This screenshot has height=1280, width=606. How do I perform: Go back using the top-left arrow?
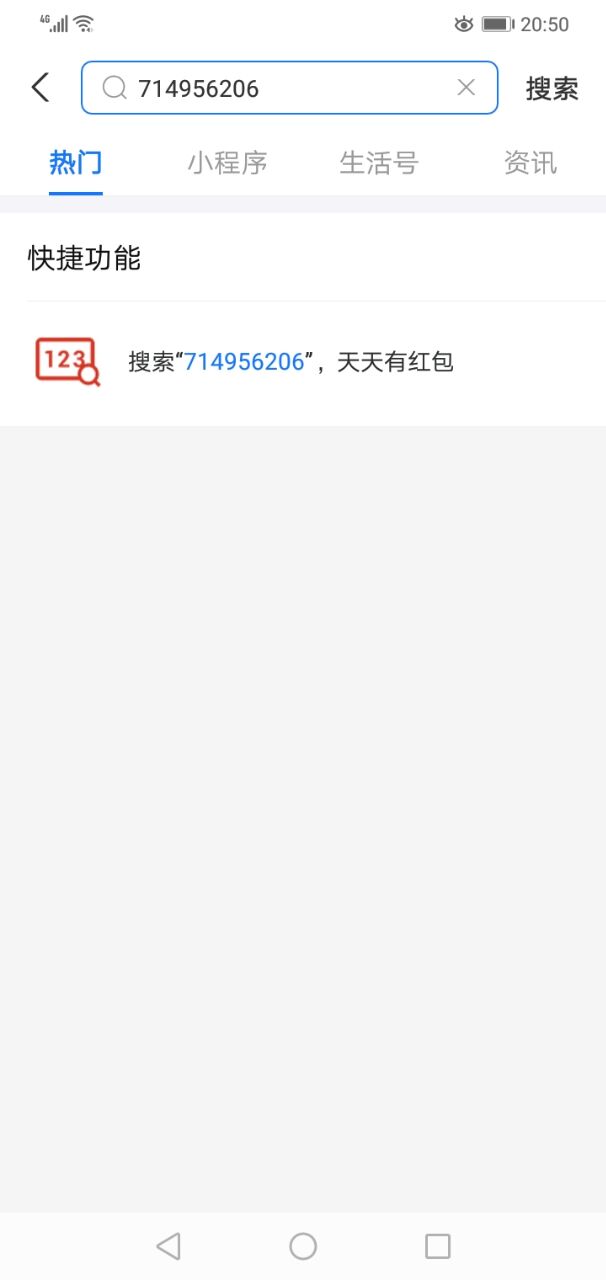coord(40,88)
